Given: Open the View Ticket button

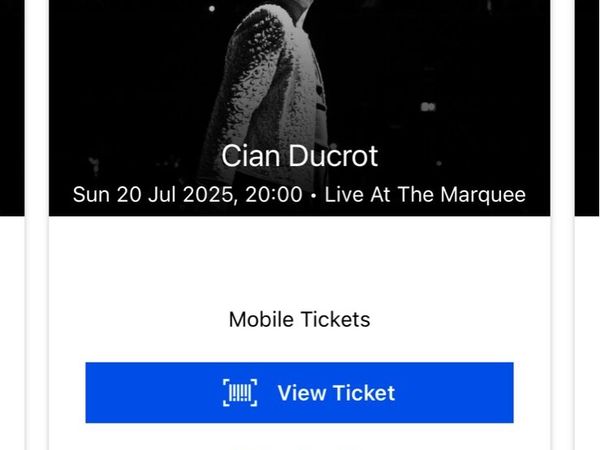Looking at the screenshot, I should [x=299, y=393].
